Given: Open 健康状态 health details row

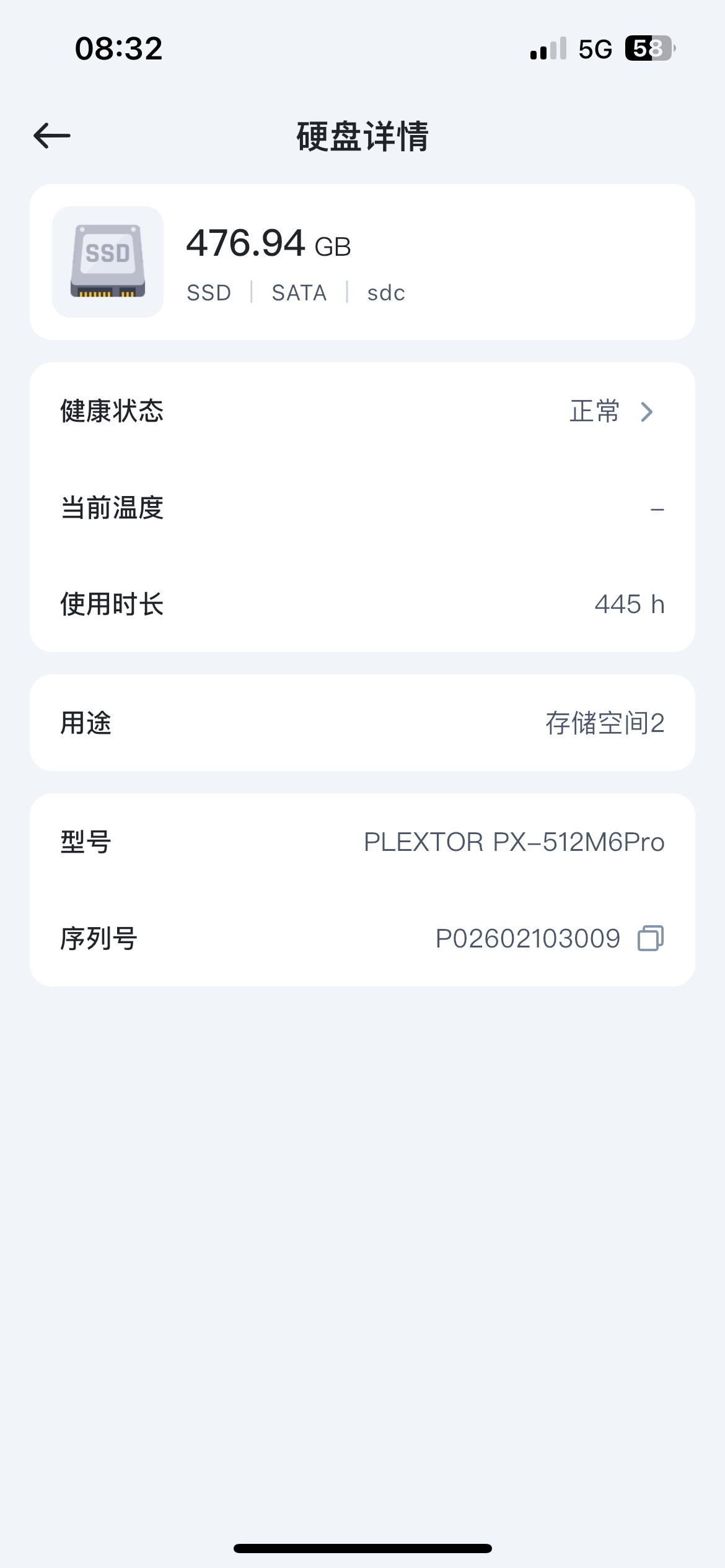Looking at the screenshot, I should (362, 411).
